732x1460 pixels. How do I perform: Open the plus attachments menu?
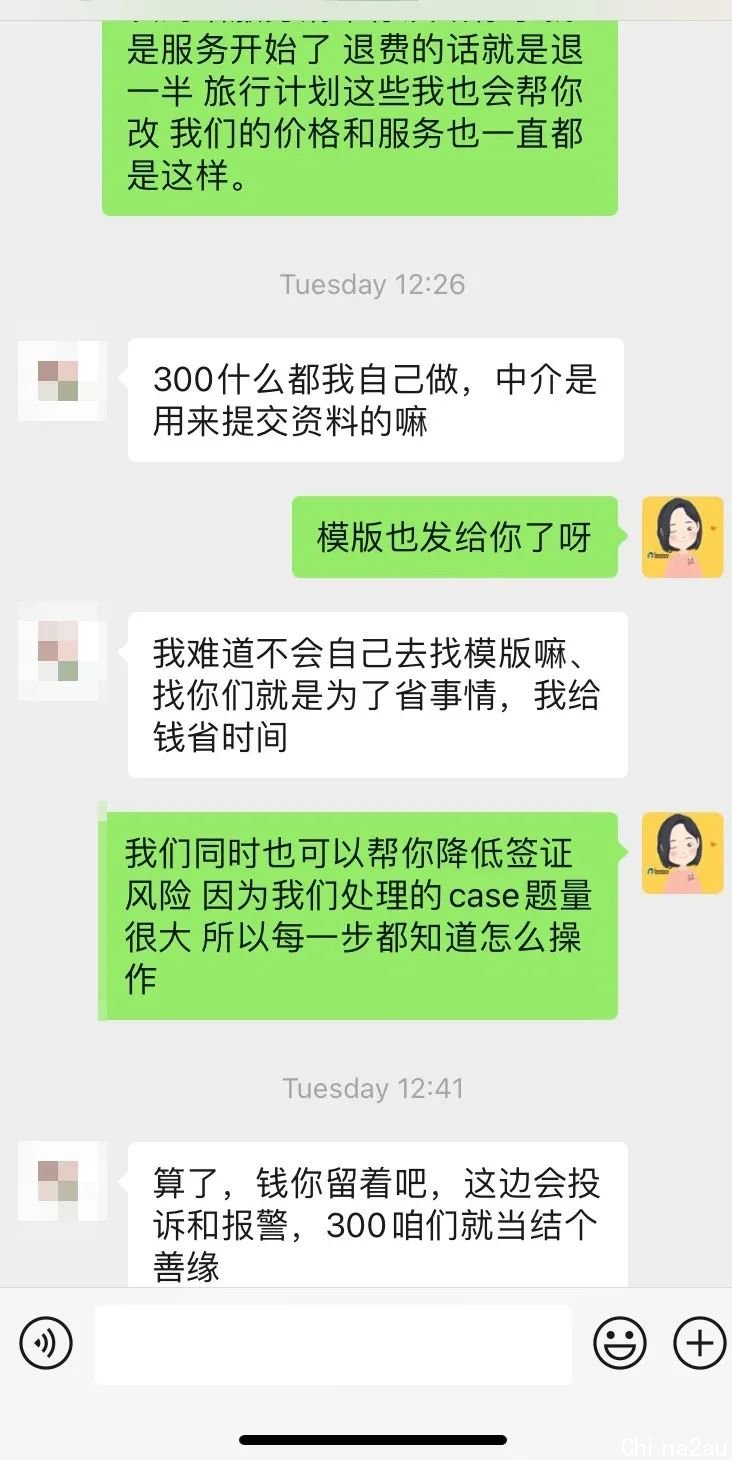point(699,1342)
